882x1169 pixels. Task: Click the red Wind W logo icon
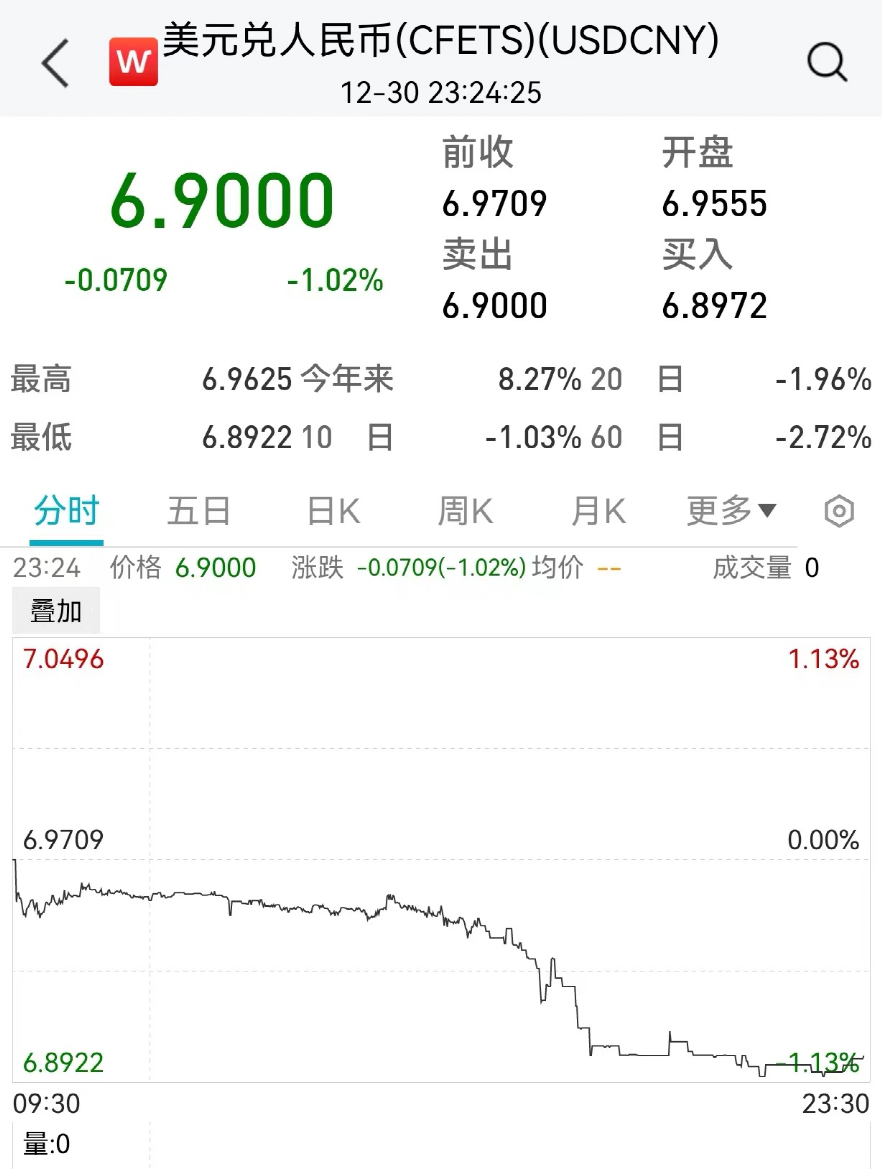click(x=133, y=60)
